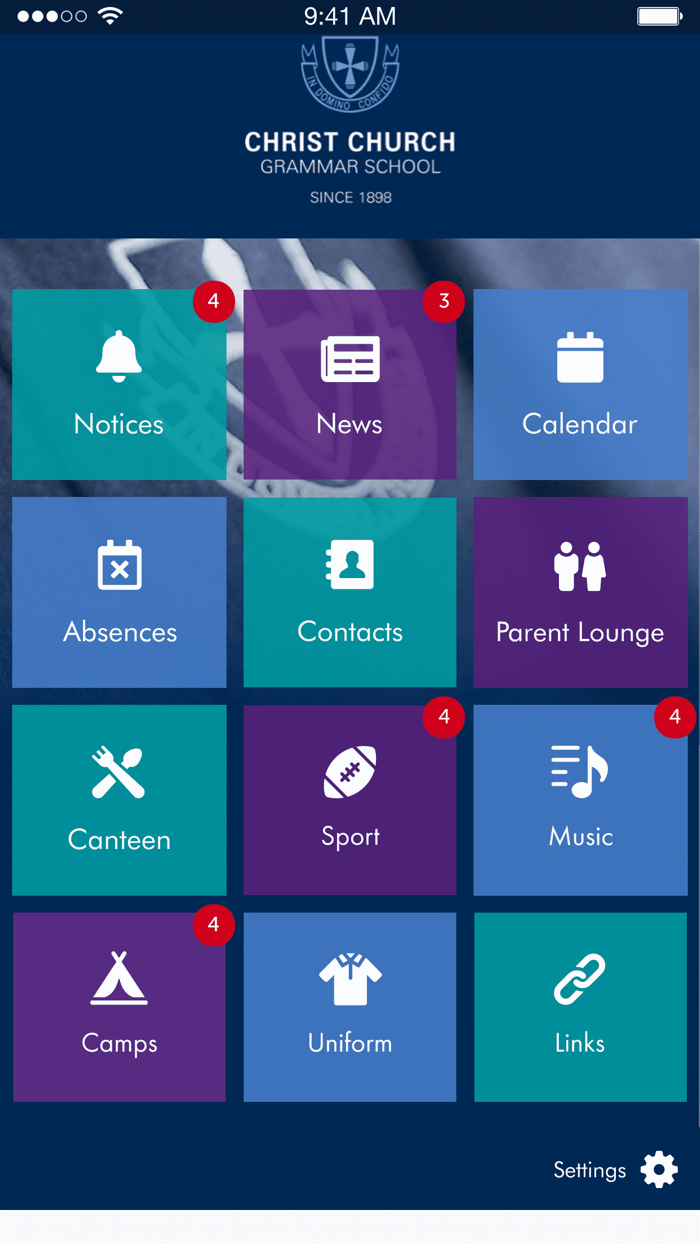View the Camps section
700x1244 pixels.
coord(119,1007)
